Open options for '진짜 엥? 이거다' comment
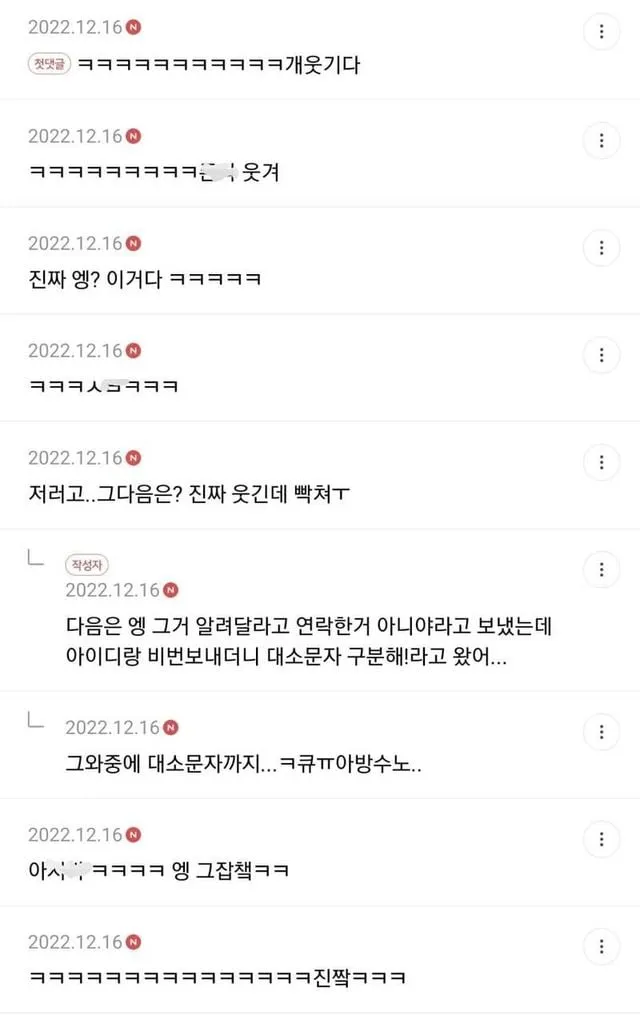The height and width of the screenshot is (1026, 640). (x=601, y=247)
